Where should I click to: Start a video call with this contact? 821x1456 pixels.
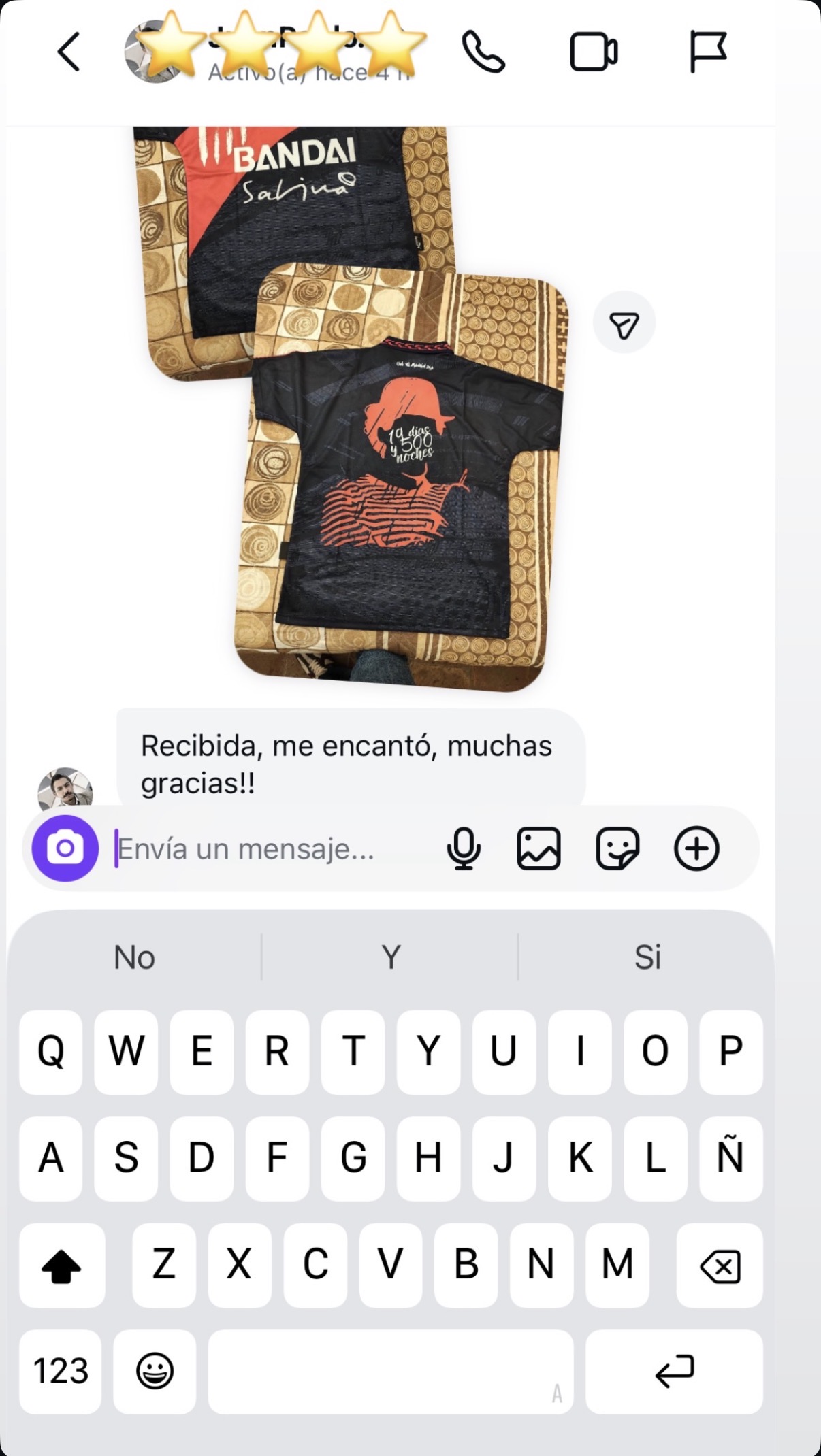[x=595, y=51]
